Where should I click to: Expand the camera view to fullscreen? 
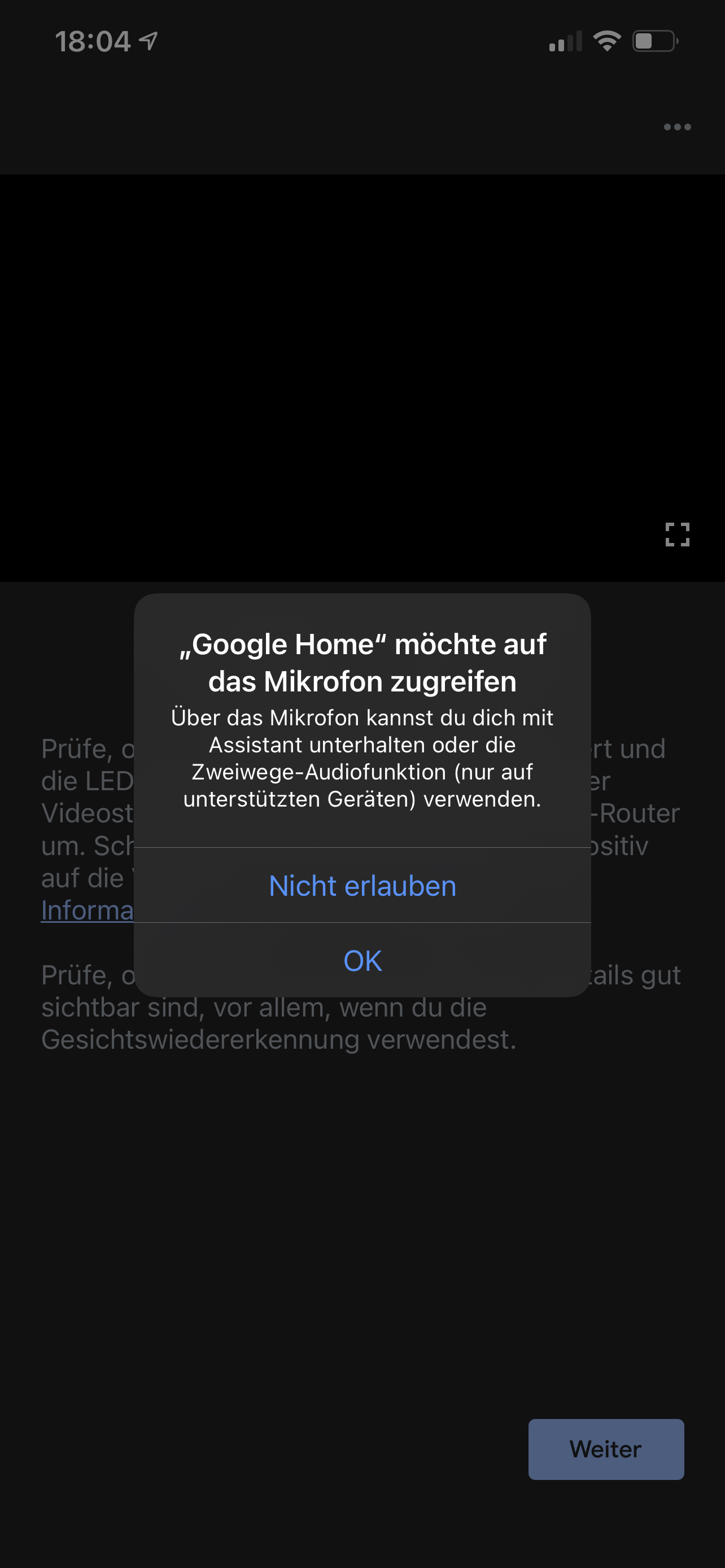coord(677,535)
